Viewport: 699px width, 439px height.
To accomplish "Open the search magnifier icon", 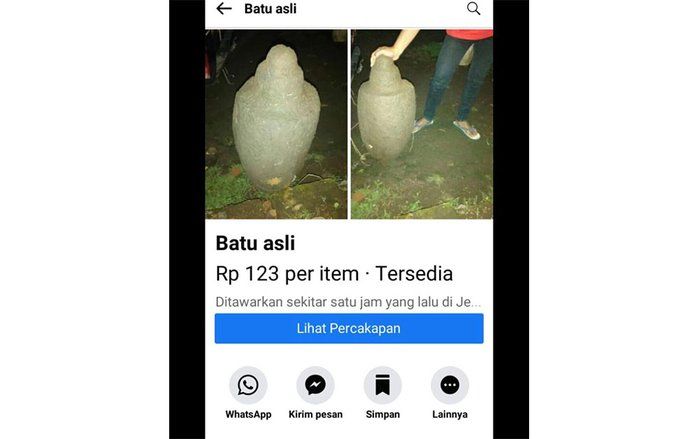I will [x=474, y=9].
